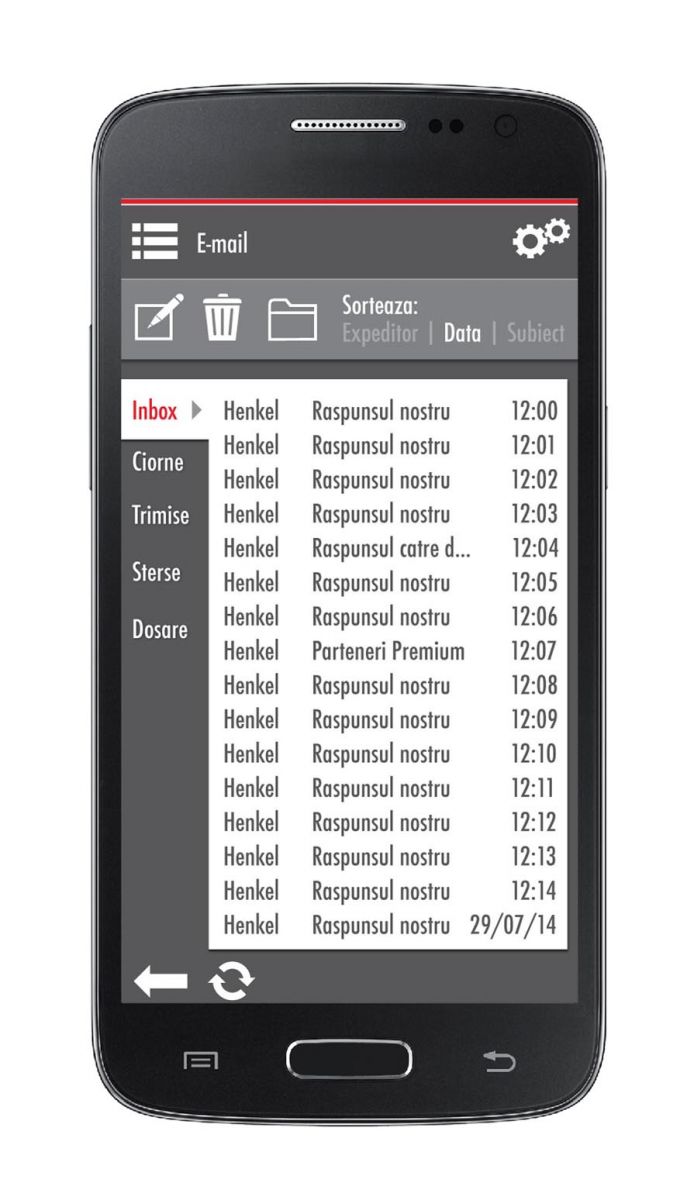Viewport: 687px width, 1200px height.
Task: Tap the phone's home button
Action: pos(348,1059)
